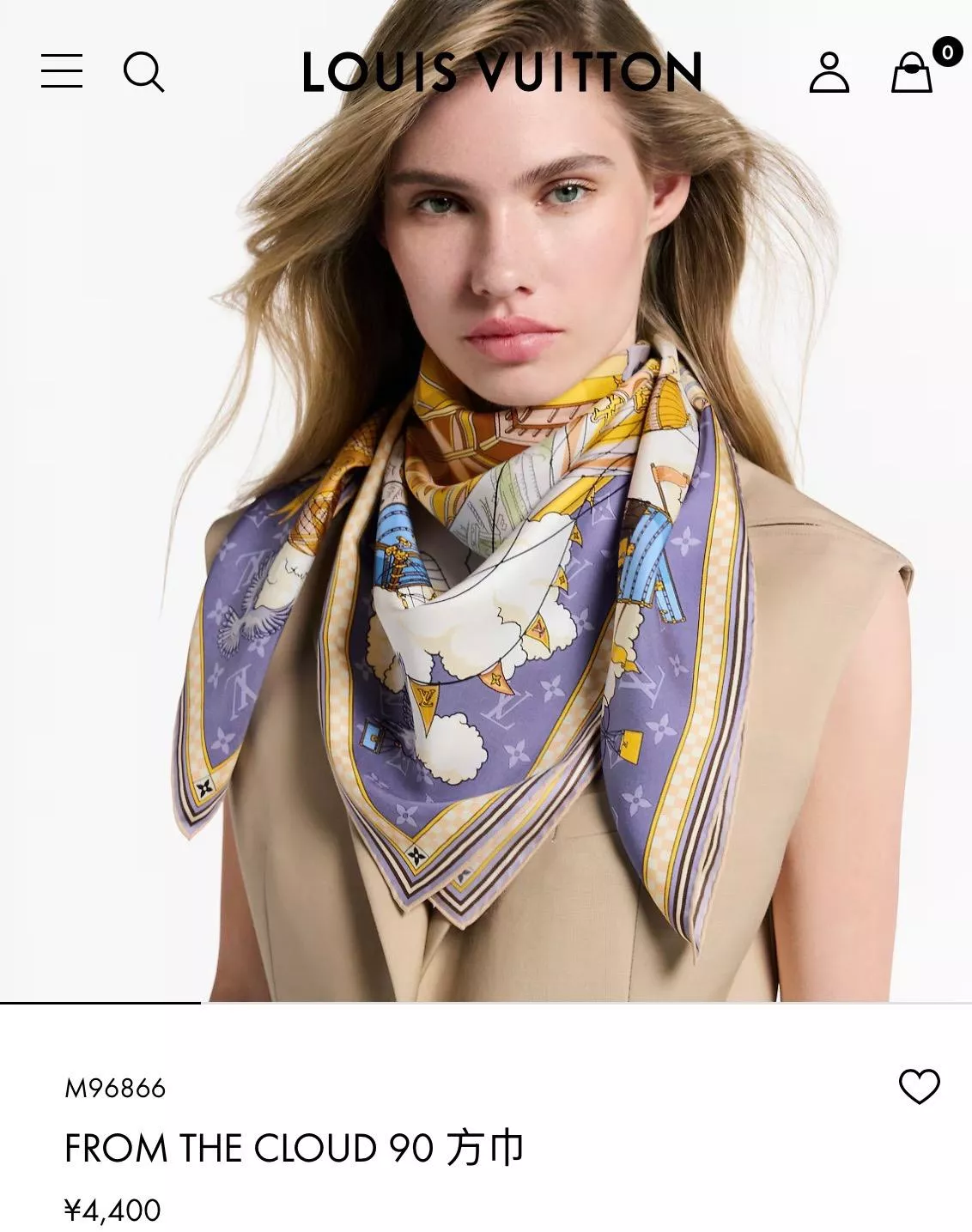Open the account profile icon
Viewport: 972px width, 1232px height.
point(829,72)
